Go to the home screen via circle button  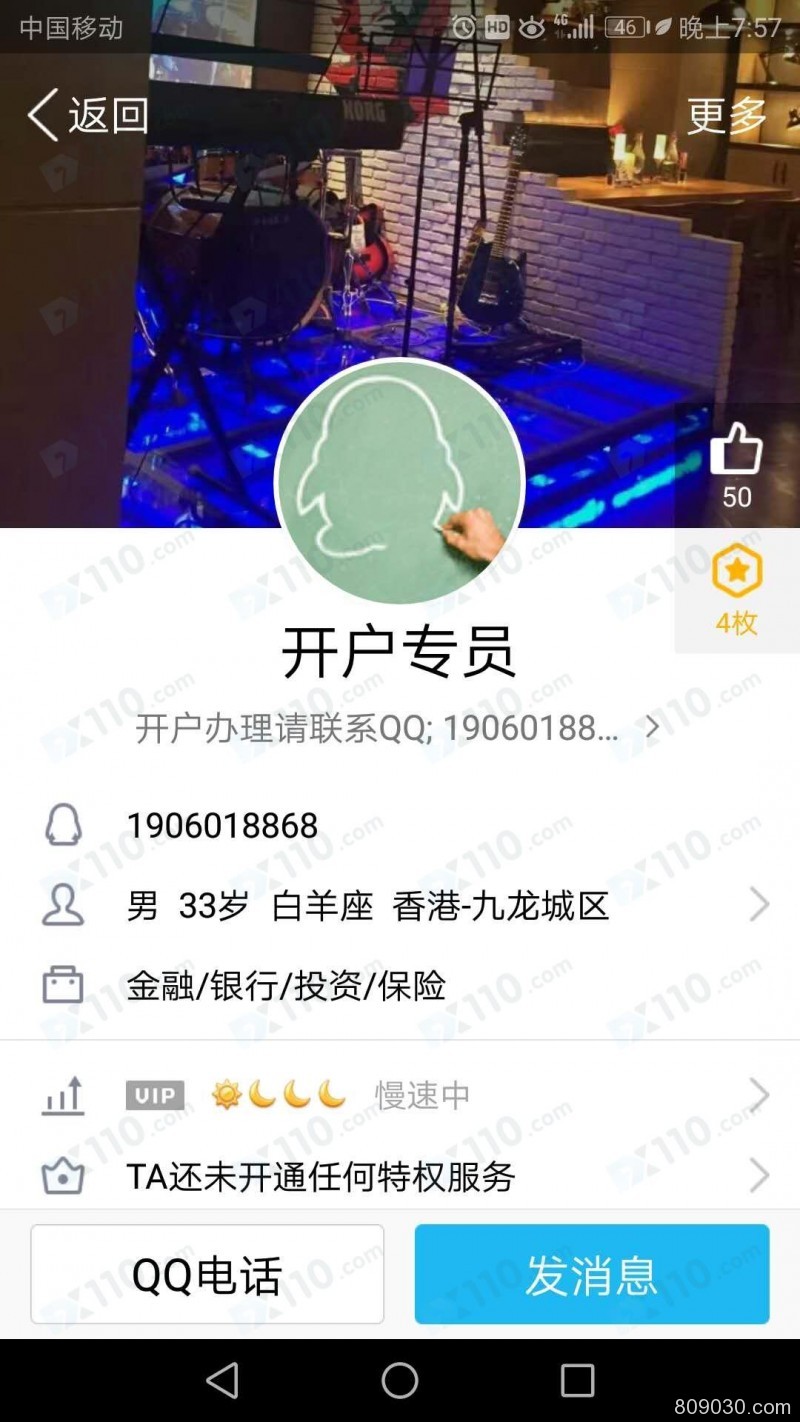click(400, 1381)
